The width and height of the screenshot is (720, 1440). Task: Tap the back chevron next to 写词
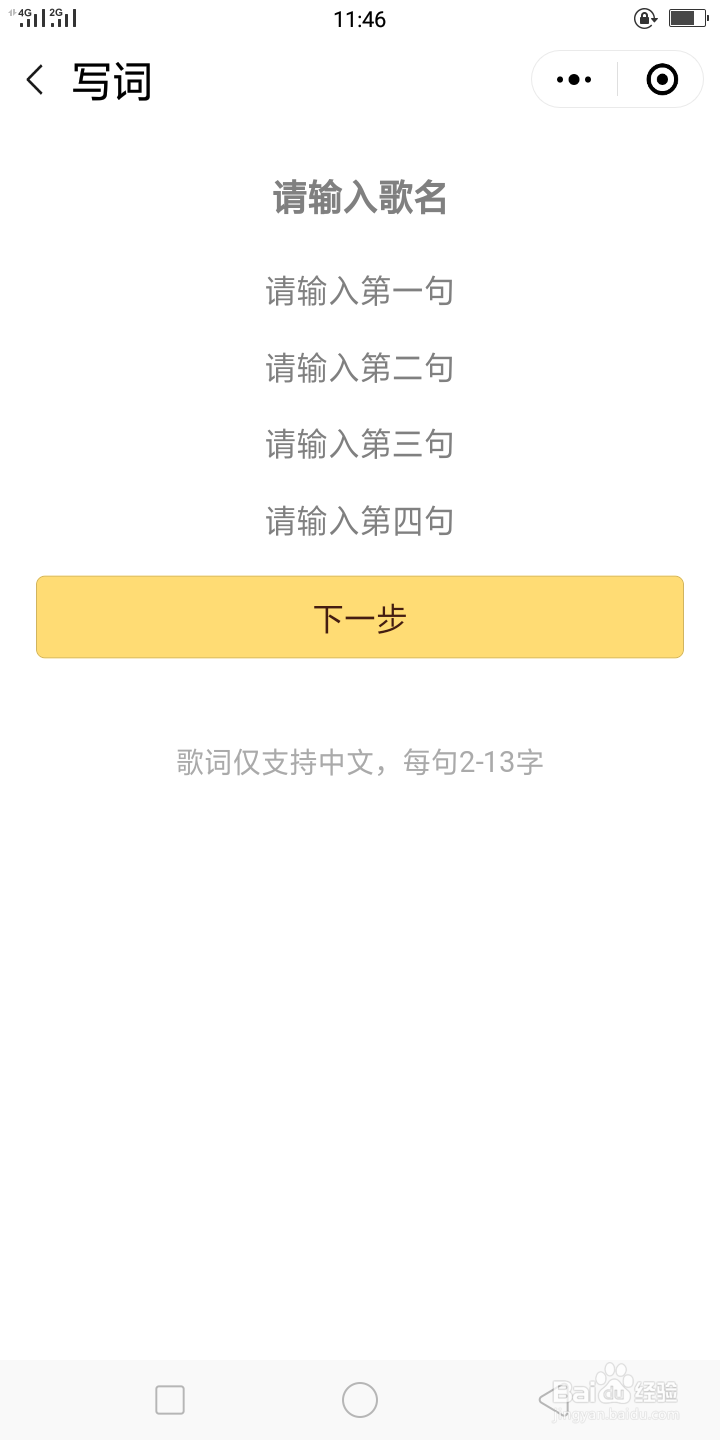click(33, 81)
